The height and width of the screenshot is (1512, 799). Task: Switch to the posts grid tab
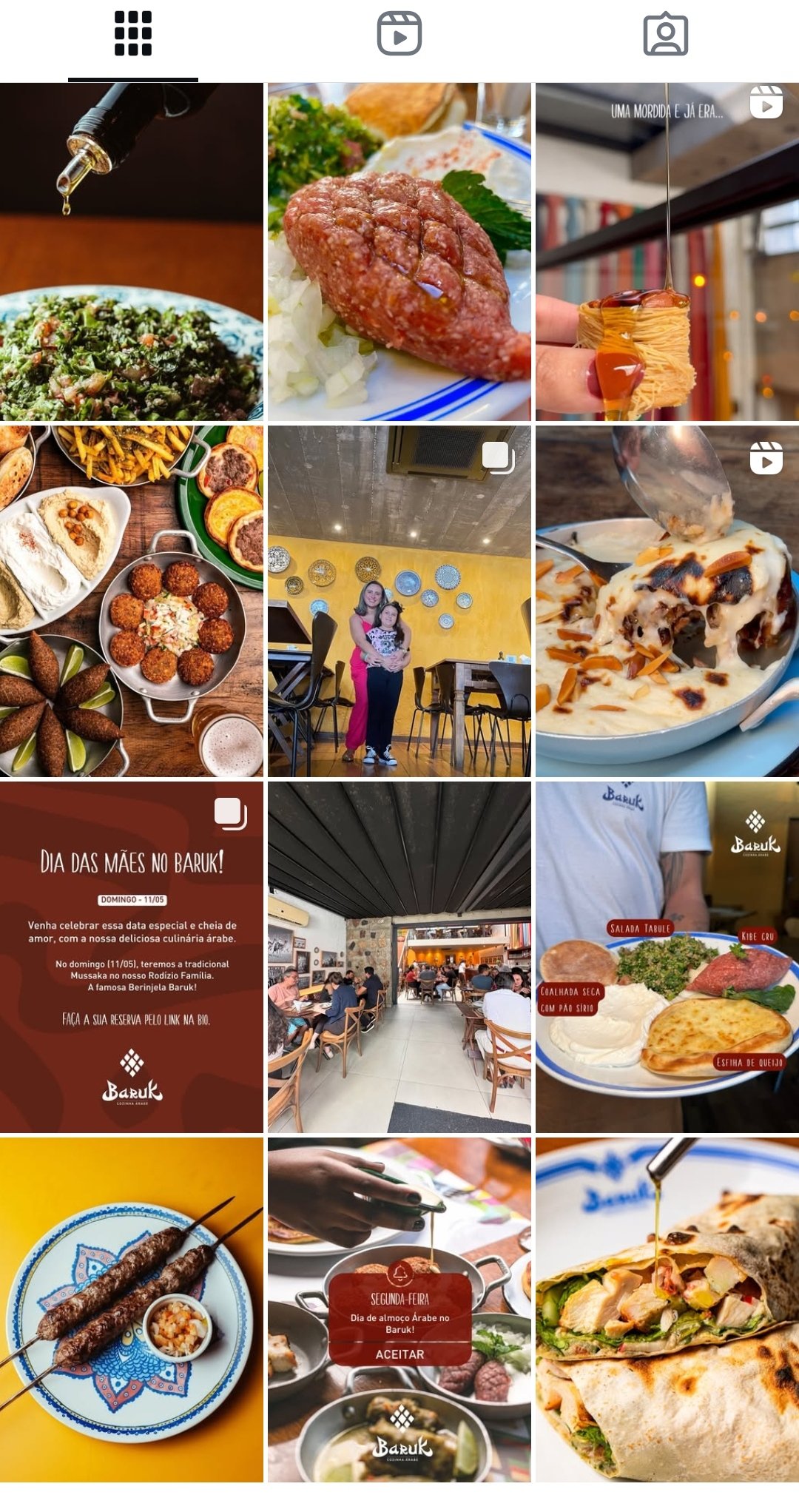(133, 34)
